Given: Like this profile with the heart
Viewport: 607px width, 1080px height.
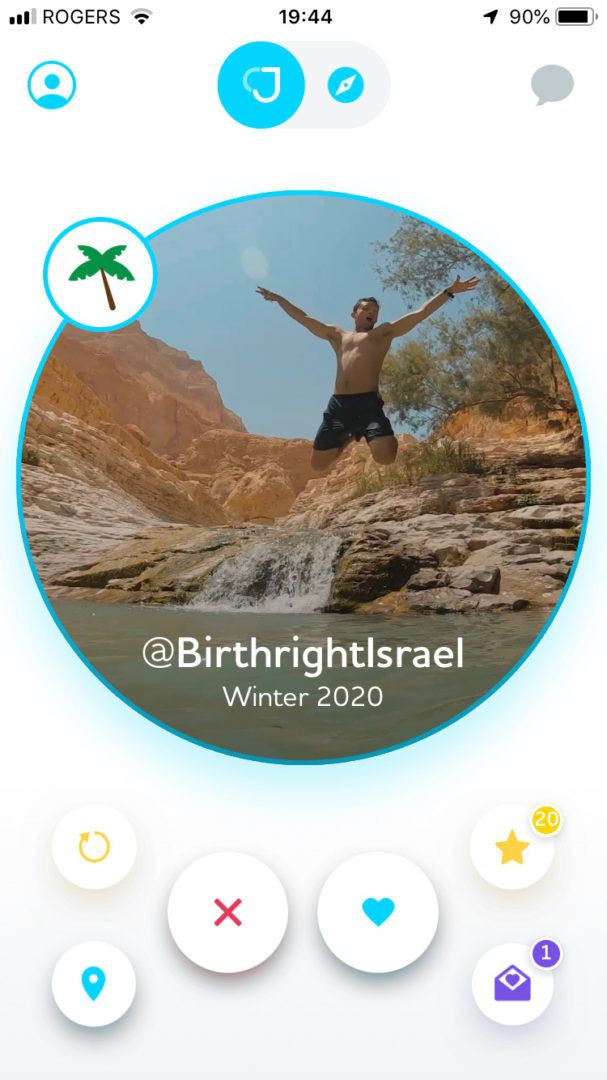Looking at the screenshot, I should [378, 913].
